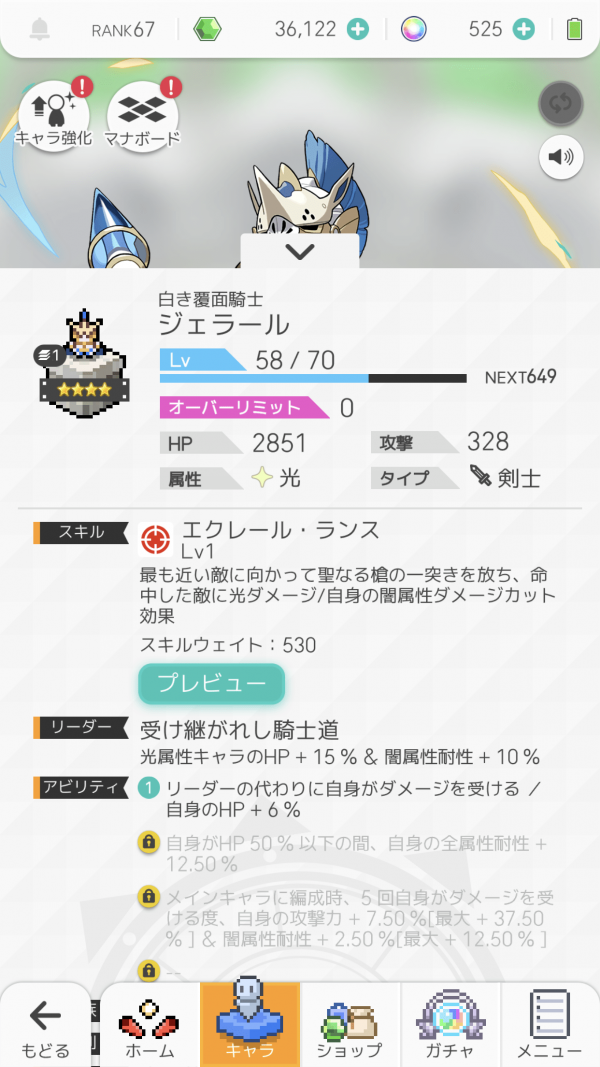
Task: Switch to the ホーム tab
Action: (x=149, y=1025)
